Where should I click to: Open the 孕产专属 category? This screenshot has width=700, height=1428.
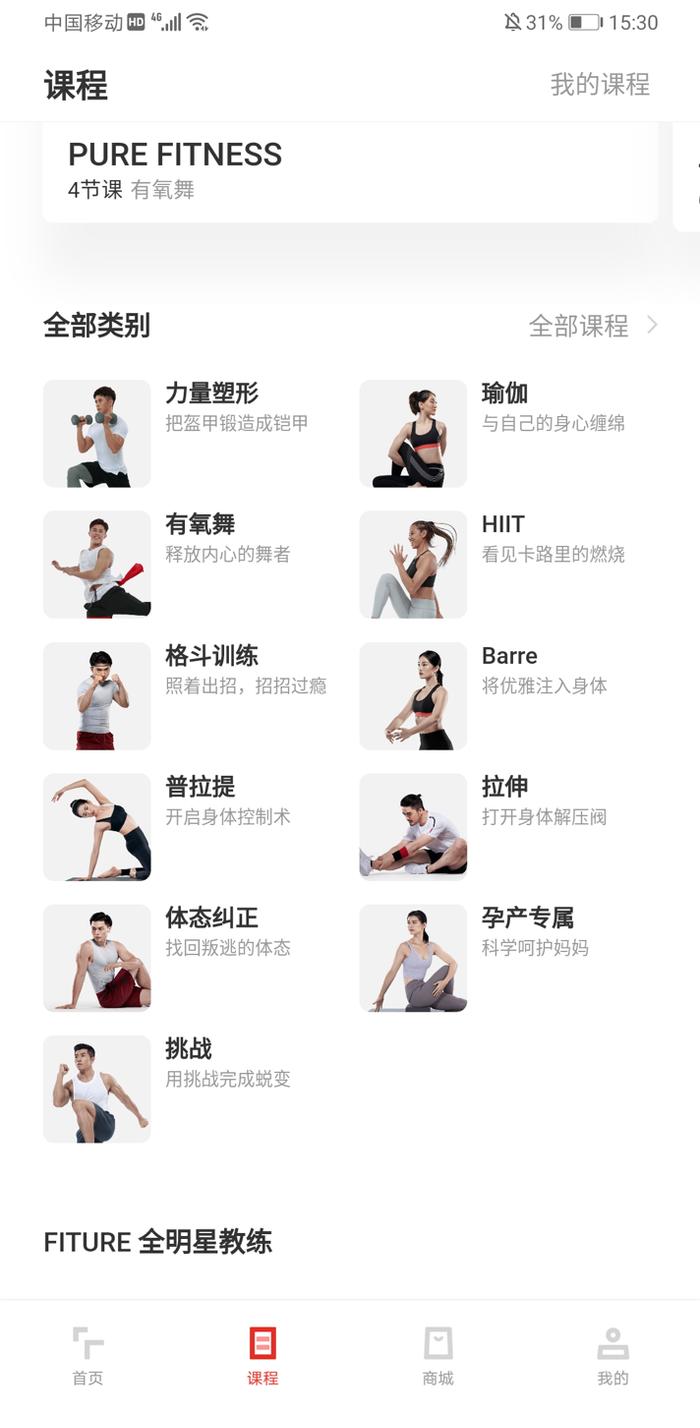click(x=505, y=957)
